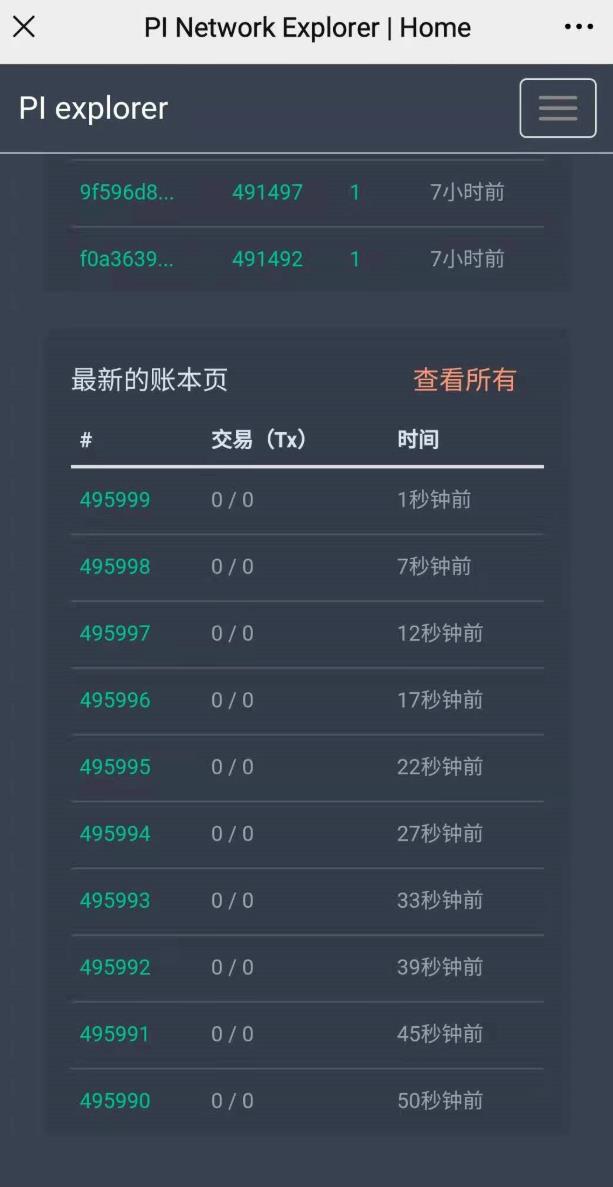This screenshot has width=613, height=1187.
Task: Open ledger 495993
Action: 115,900
